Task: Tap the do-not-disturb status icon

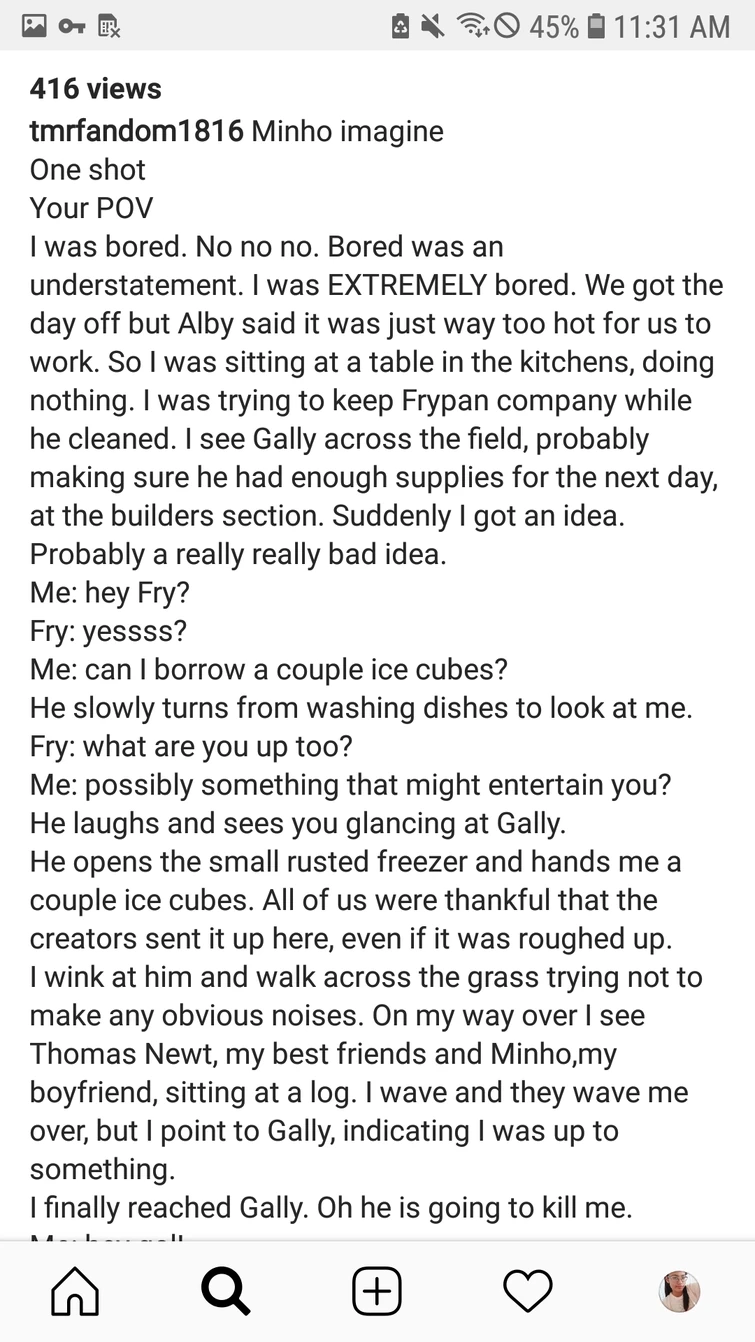Action: coord(509,27)
